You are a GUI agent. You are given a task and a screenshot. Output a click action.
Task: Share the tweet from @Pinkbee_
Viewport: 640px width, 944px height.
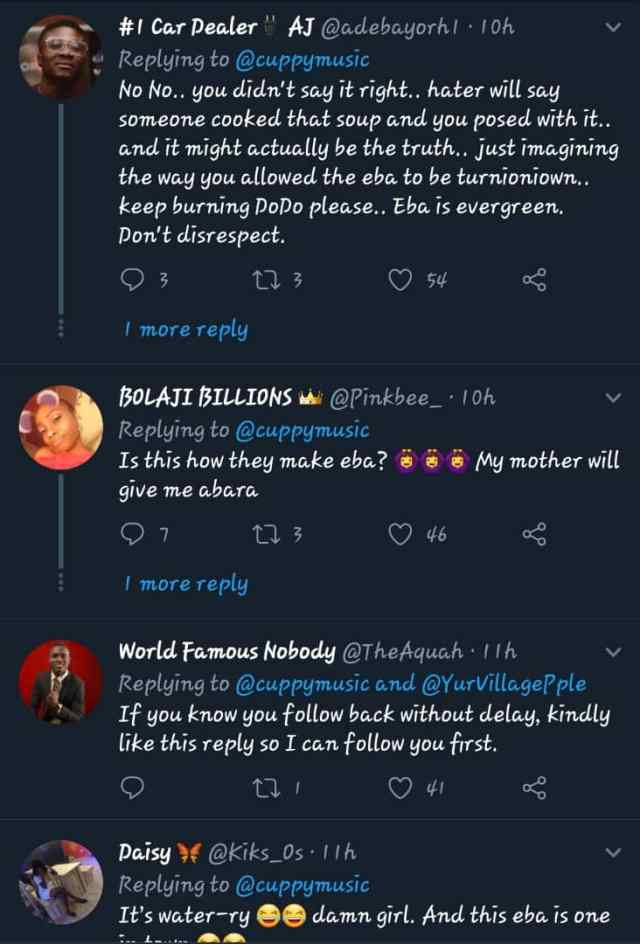click(x=535, y=535)
